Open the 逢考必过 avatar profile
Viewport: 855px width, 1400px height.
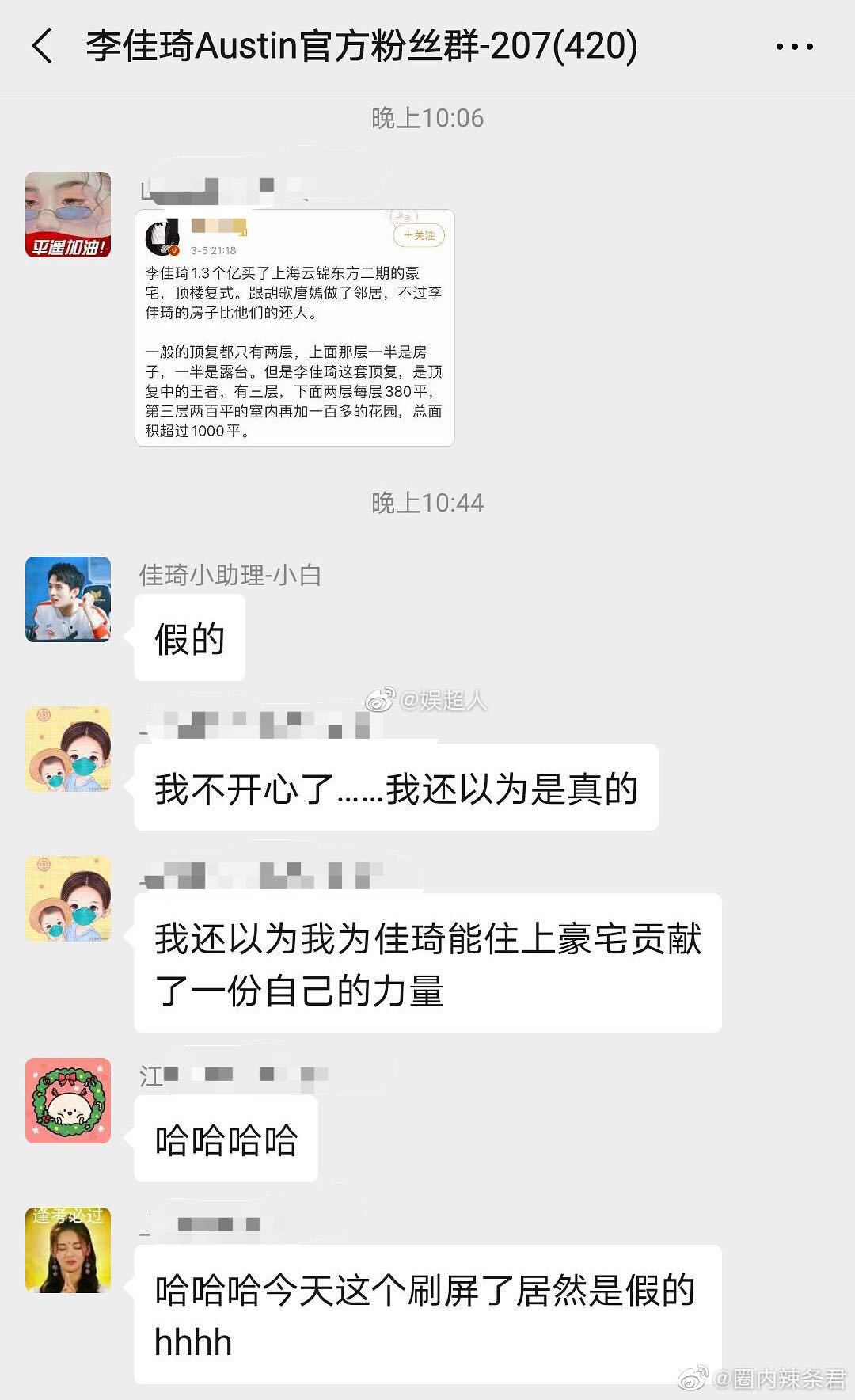(x=68, y=1250)
